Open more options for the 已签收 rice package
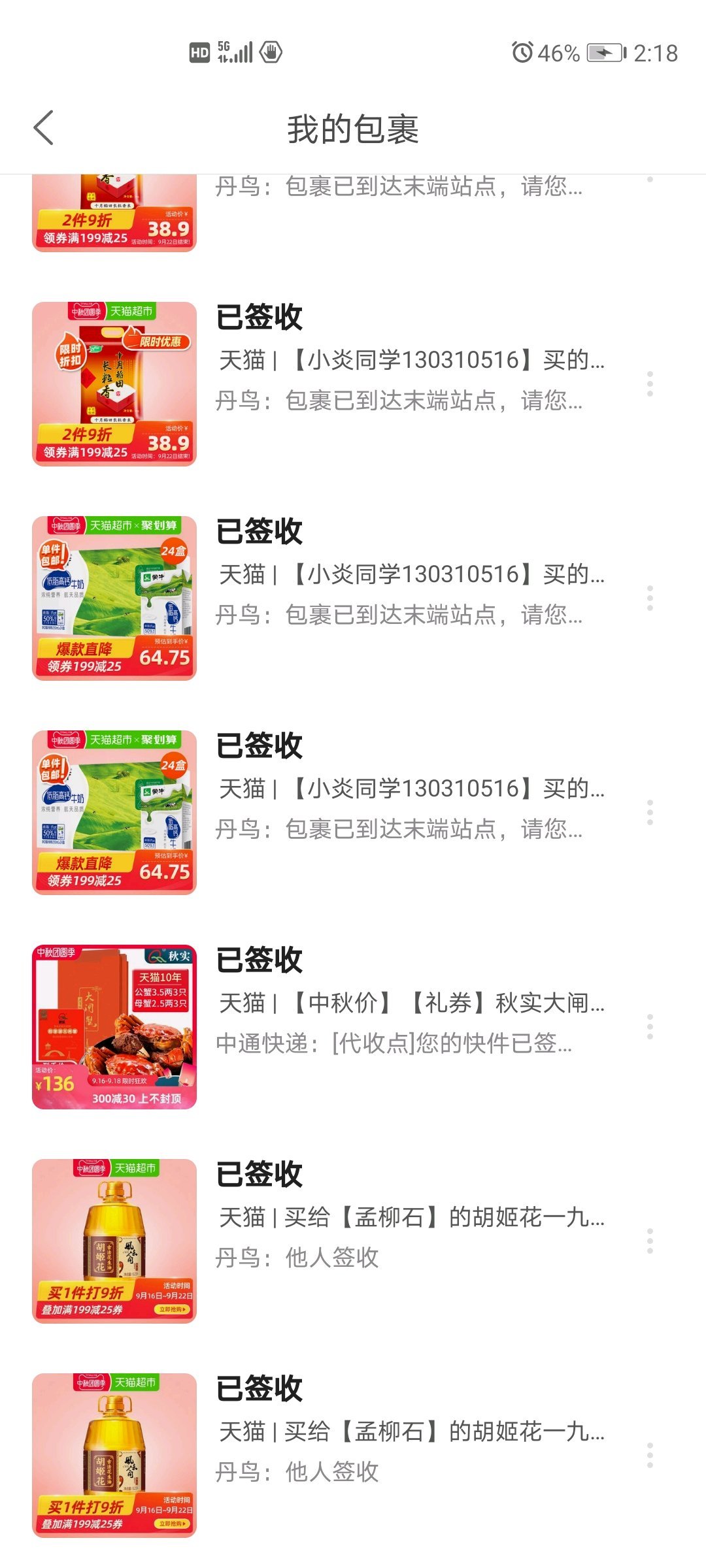This screenshot has width=706, height=1568. pyautogui.click(x=650, y=384)
